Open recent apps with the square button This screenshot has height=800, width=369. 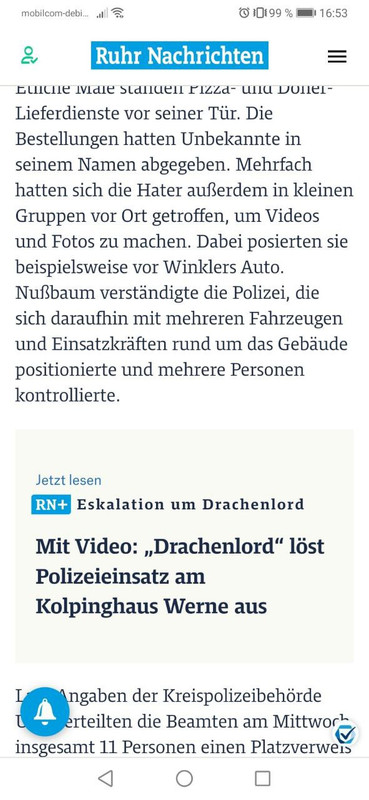point(262,778)
